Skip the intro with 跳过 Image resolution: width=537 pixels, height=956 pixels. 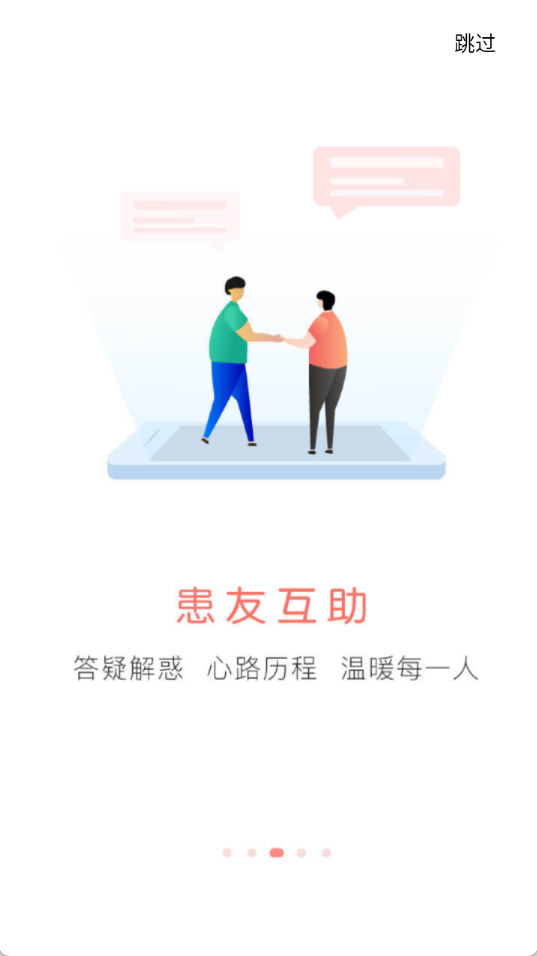tap(475, 43)
